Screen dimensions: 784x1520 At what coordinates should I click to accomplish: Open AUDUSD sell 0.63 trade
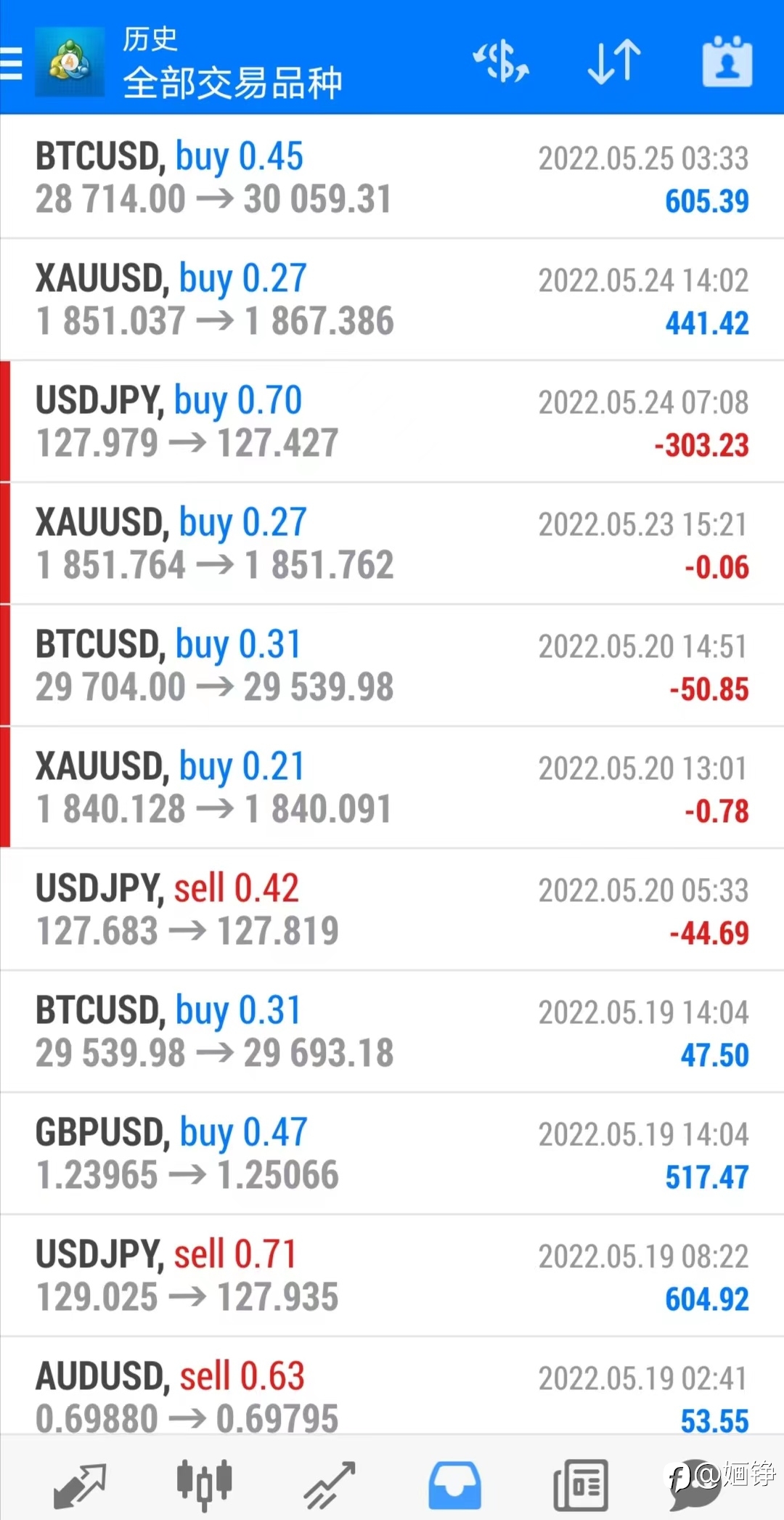pos(392,1386)
